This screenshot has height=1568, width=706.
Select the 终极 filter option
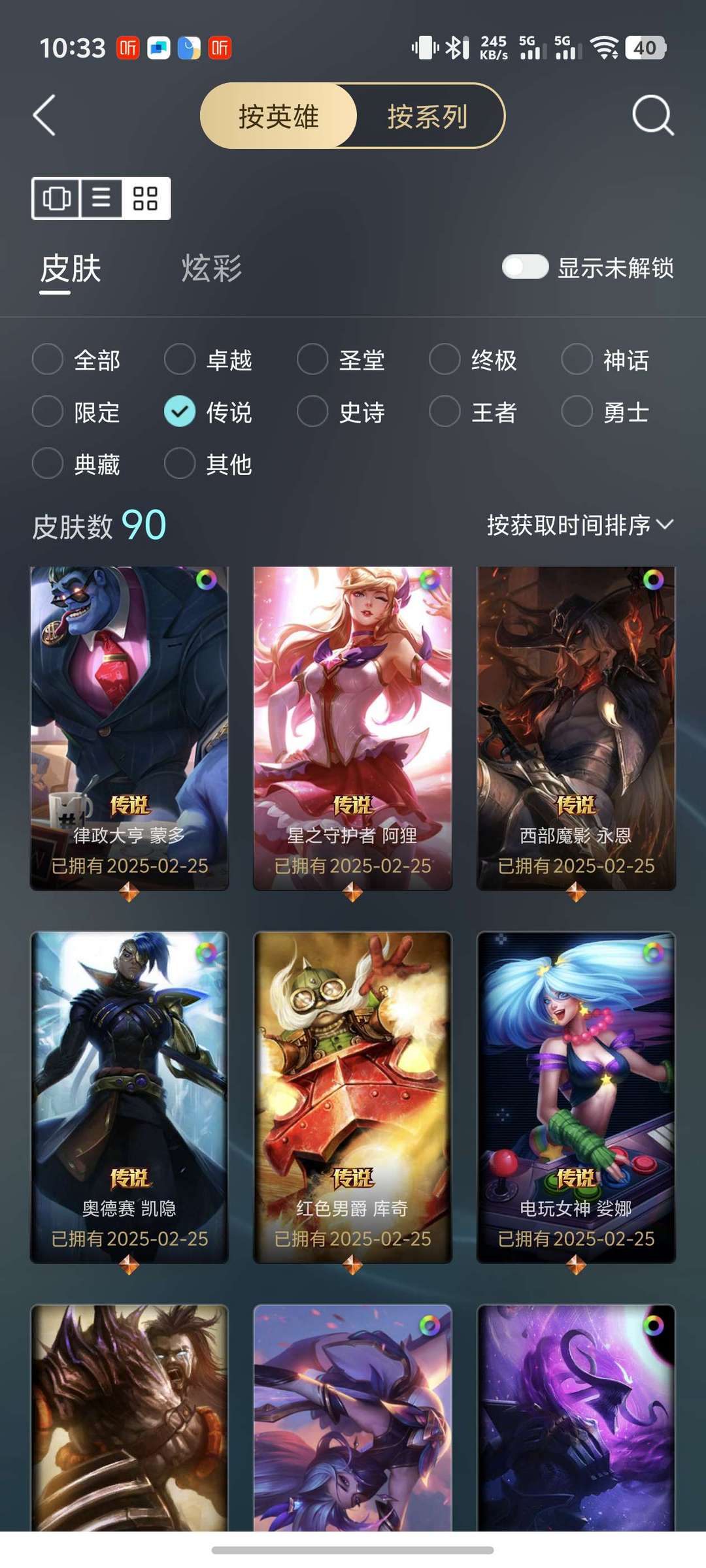473,359
